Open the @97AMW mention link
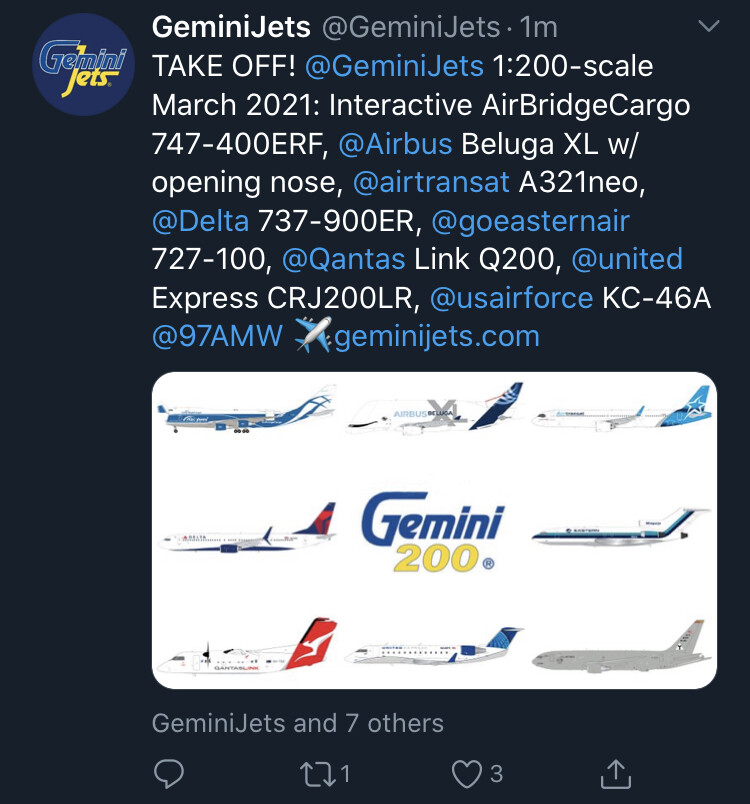This screenshot has width=750, height=804. (x=217, y=336)
